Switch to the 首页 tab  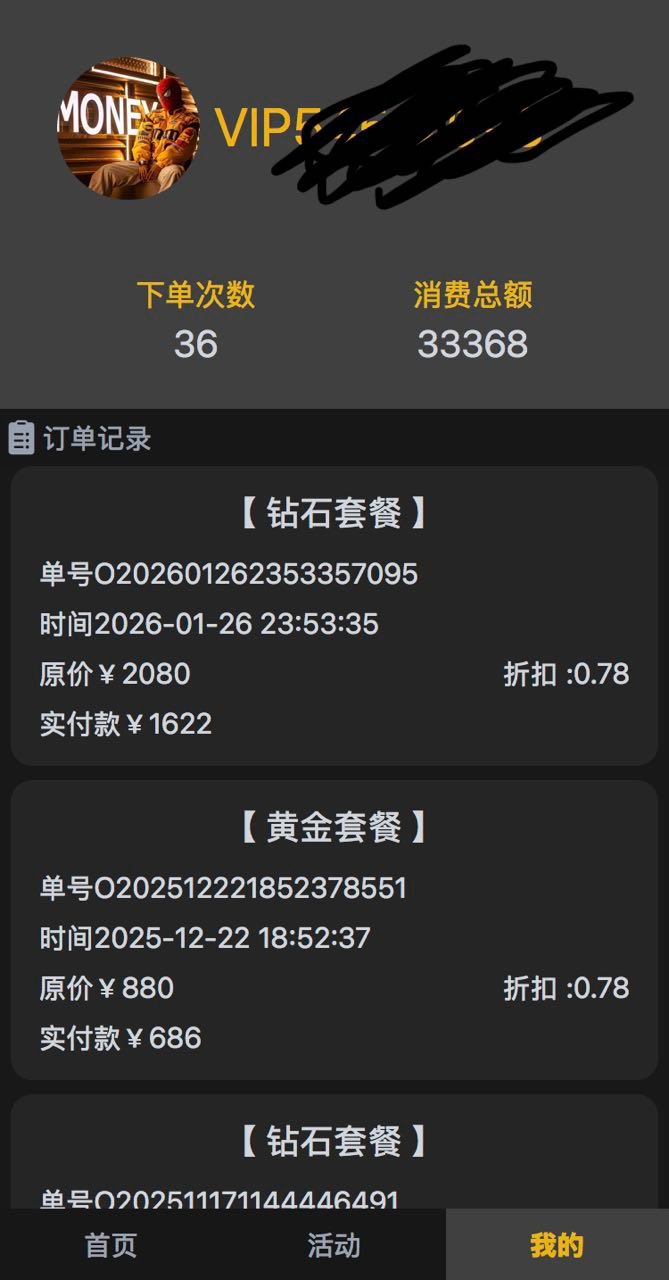click(111, 1245)
